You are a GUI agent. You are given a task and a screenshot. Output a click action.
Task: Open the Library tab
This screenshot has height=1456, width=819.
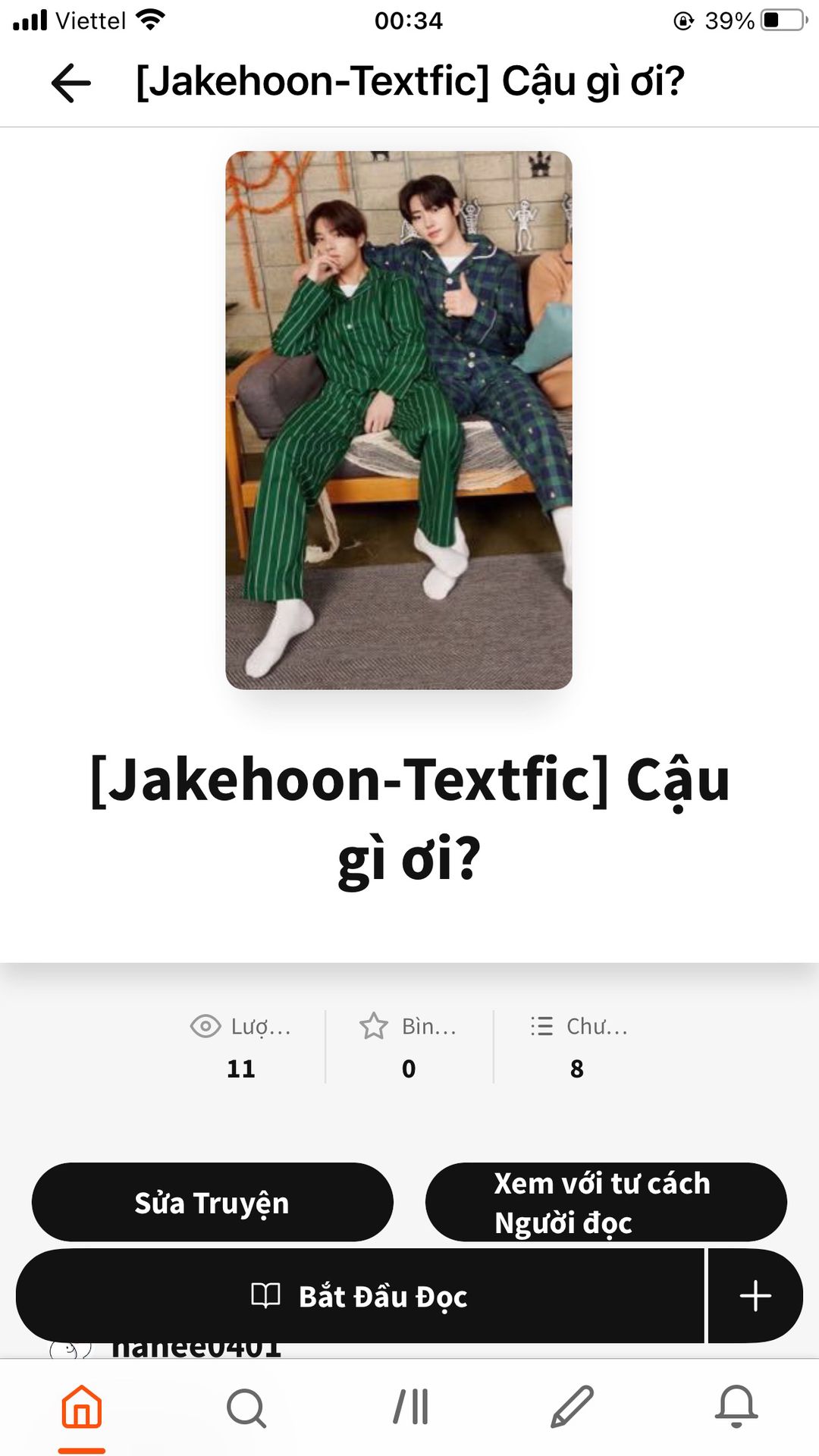pyautogui.click(x=410, y=1407)
